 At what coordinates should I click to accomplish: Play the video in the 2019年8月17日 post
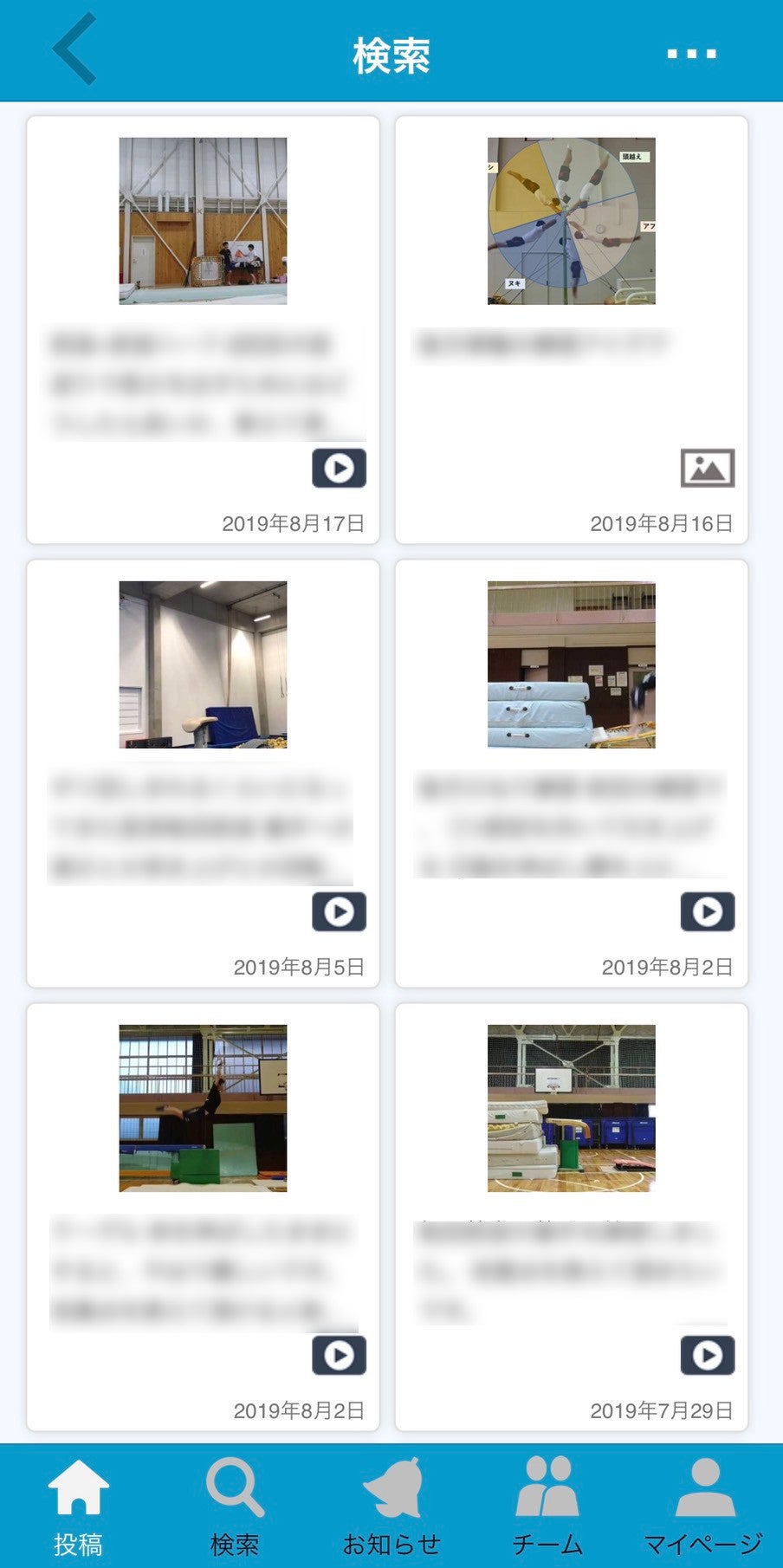pos(339,469)
